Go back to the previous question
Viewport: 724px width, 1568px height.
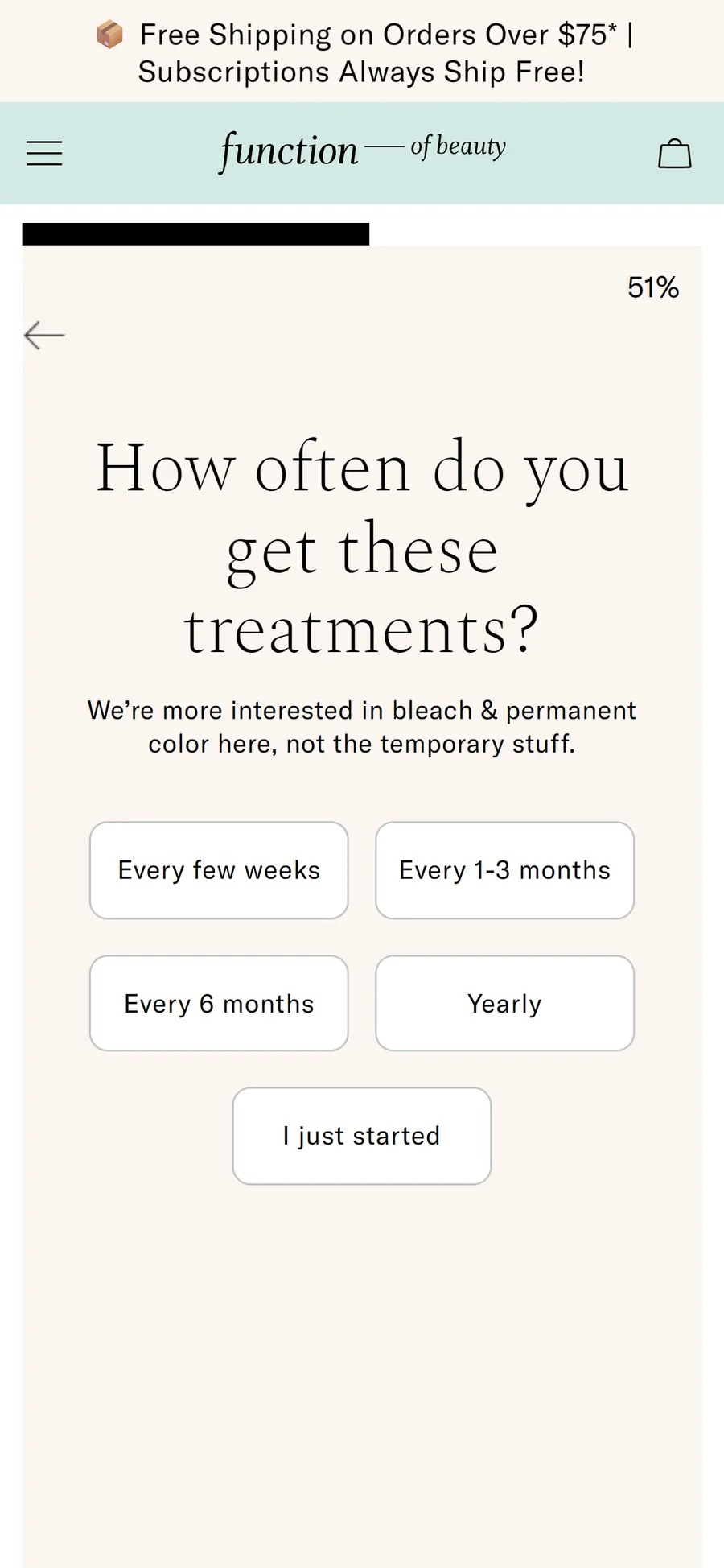44,335
